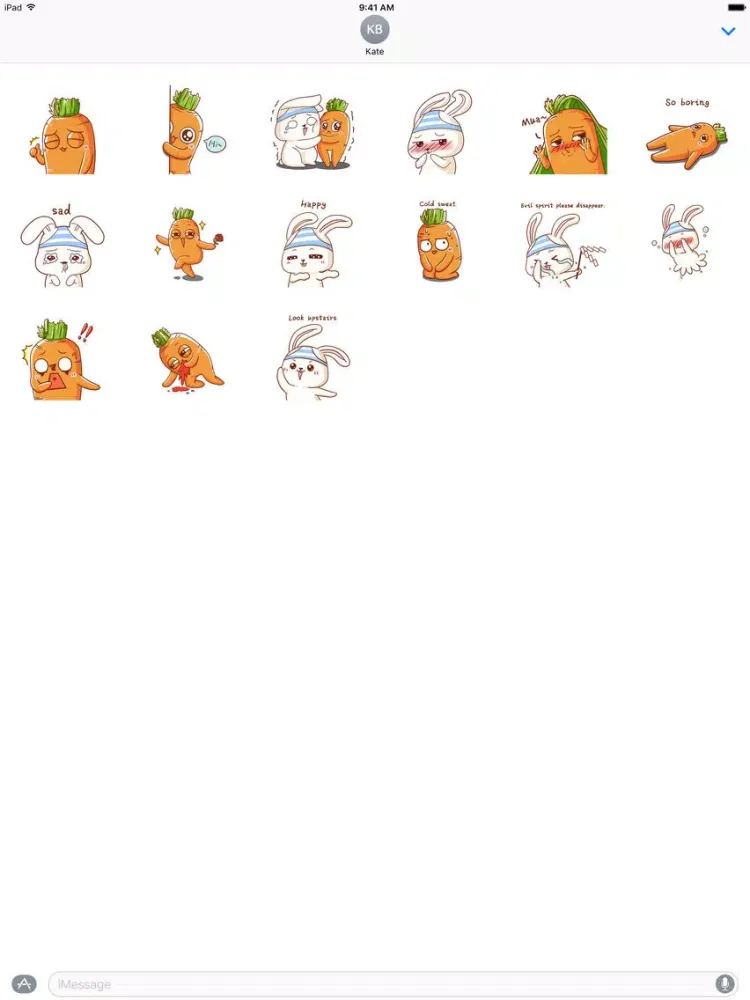Select the dancing carrot holding a berry
750x1000 pixels.
[190, 245]
